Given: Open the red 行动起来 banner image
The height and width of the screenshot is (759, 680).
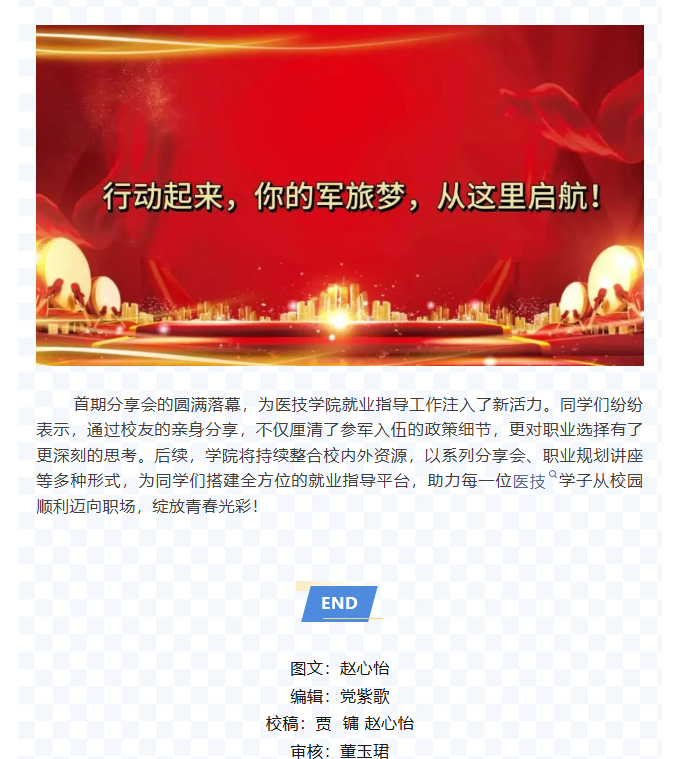Looking at the screenshot, I should 340,195.
